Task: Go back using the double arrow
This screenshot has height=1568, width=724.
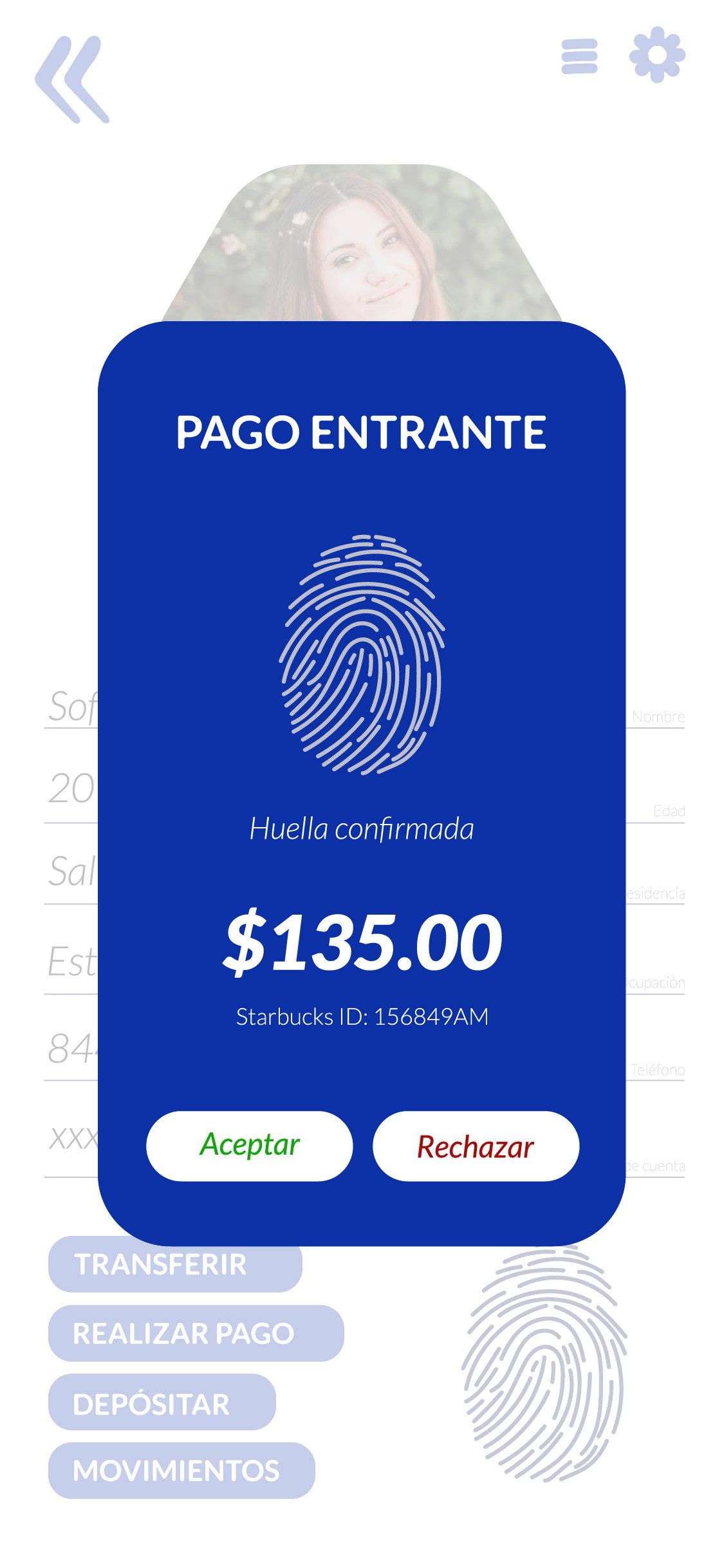Action: pos(72,79)
